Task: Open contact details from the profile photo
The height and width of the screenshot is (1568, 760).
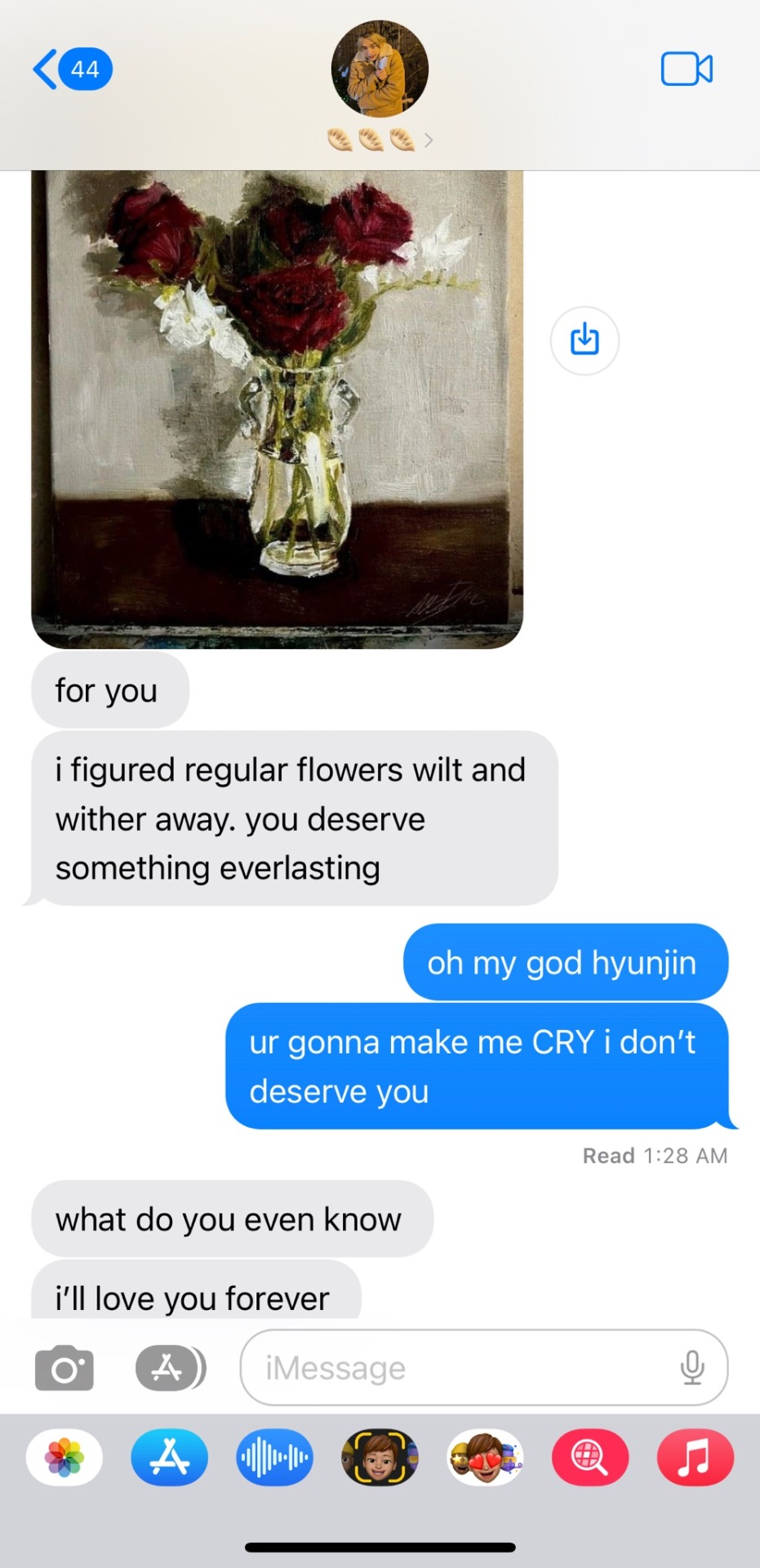Action: coord(380,70)
